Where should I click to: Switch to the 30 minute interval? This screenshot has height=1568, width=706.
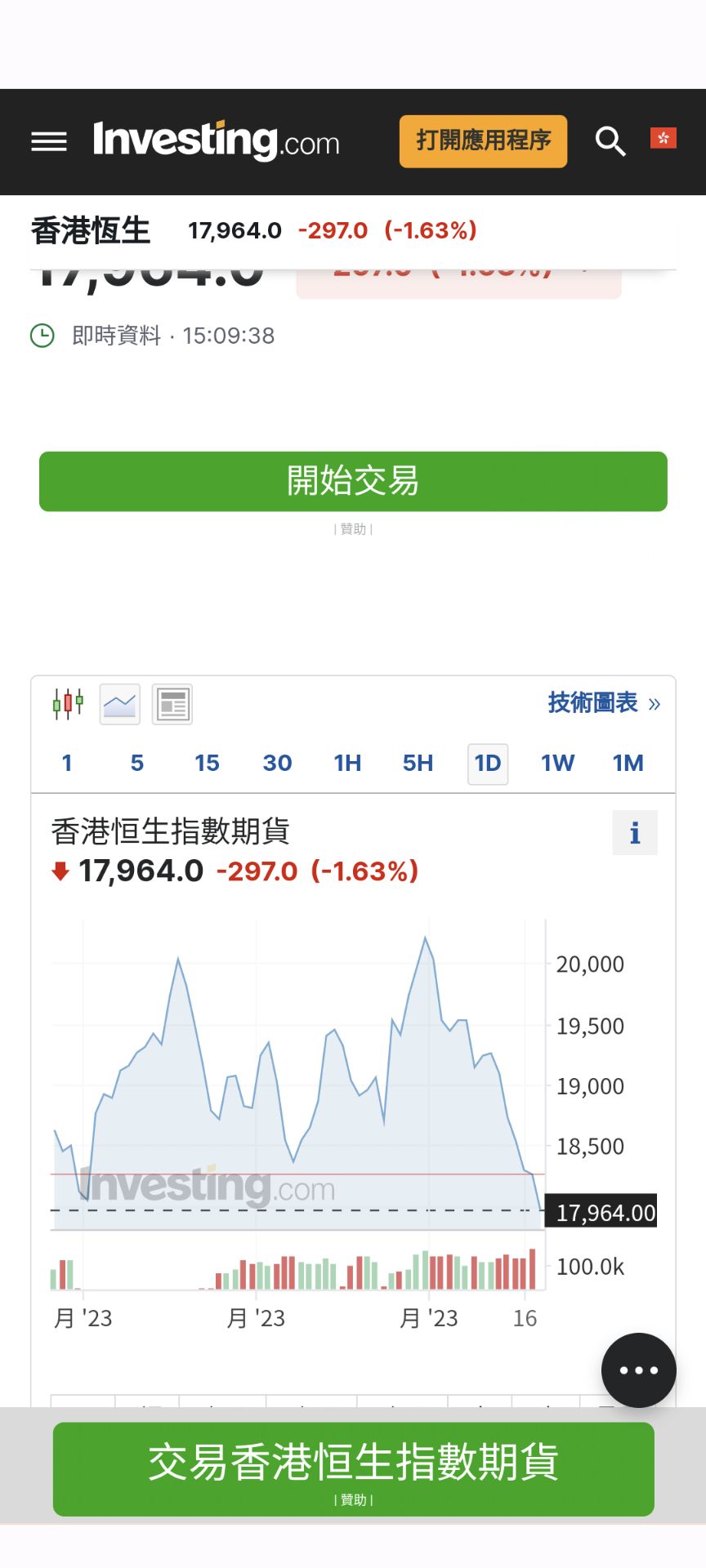point(277,764)
